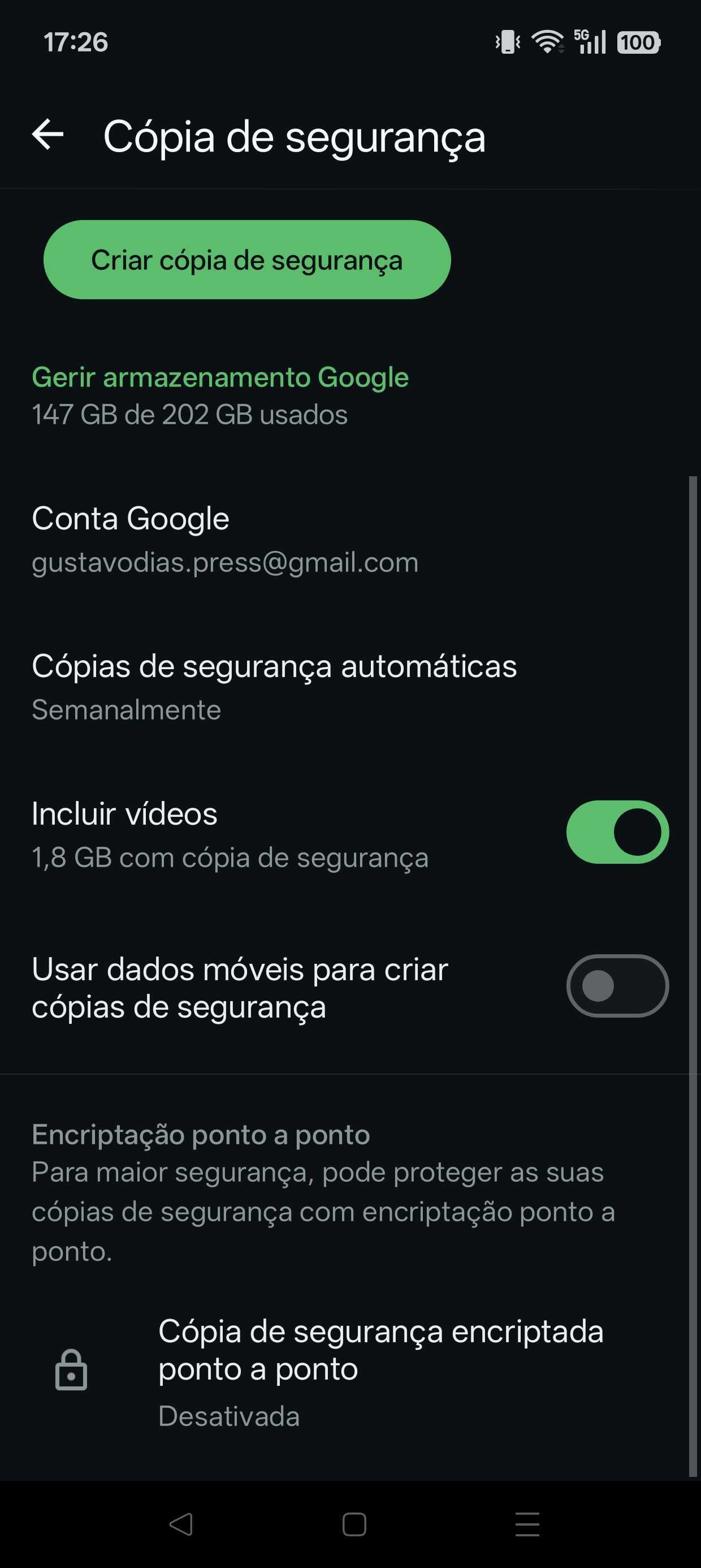The height and width of the screenshot is (1568, 701).
Task: Open recent apps from the navigation bar
Action: [x=527, y=1524]
